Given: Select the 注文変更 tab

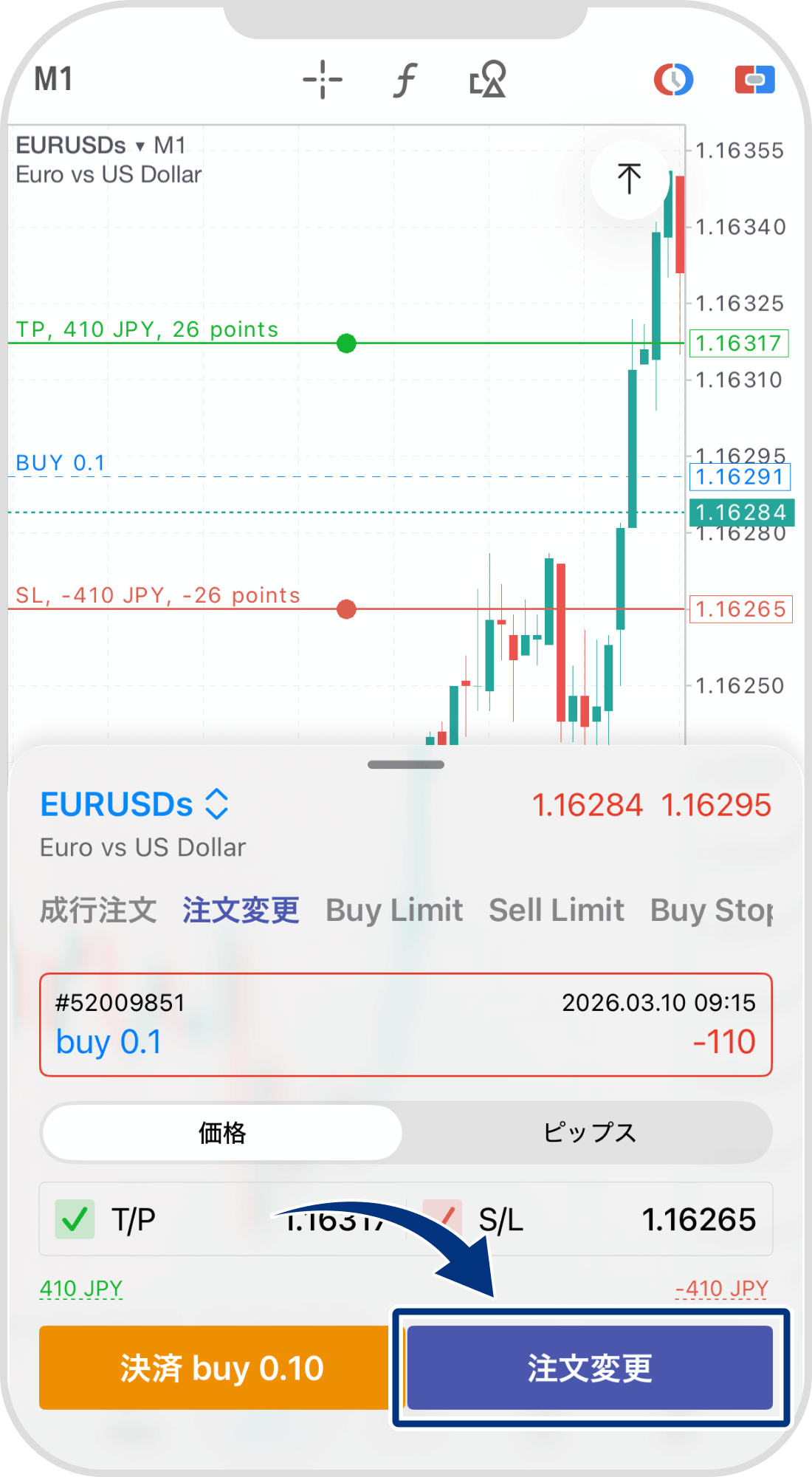Looking at the screenshot, I should [x=241, y=911].
